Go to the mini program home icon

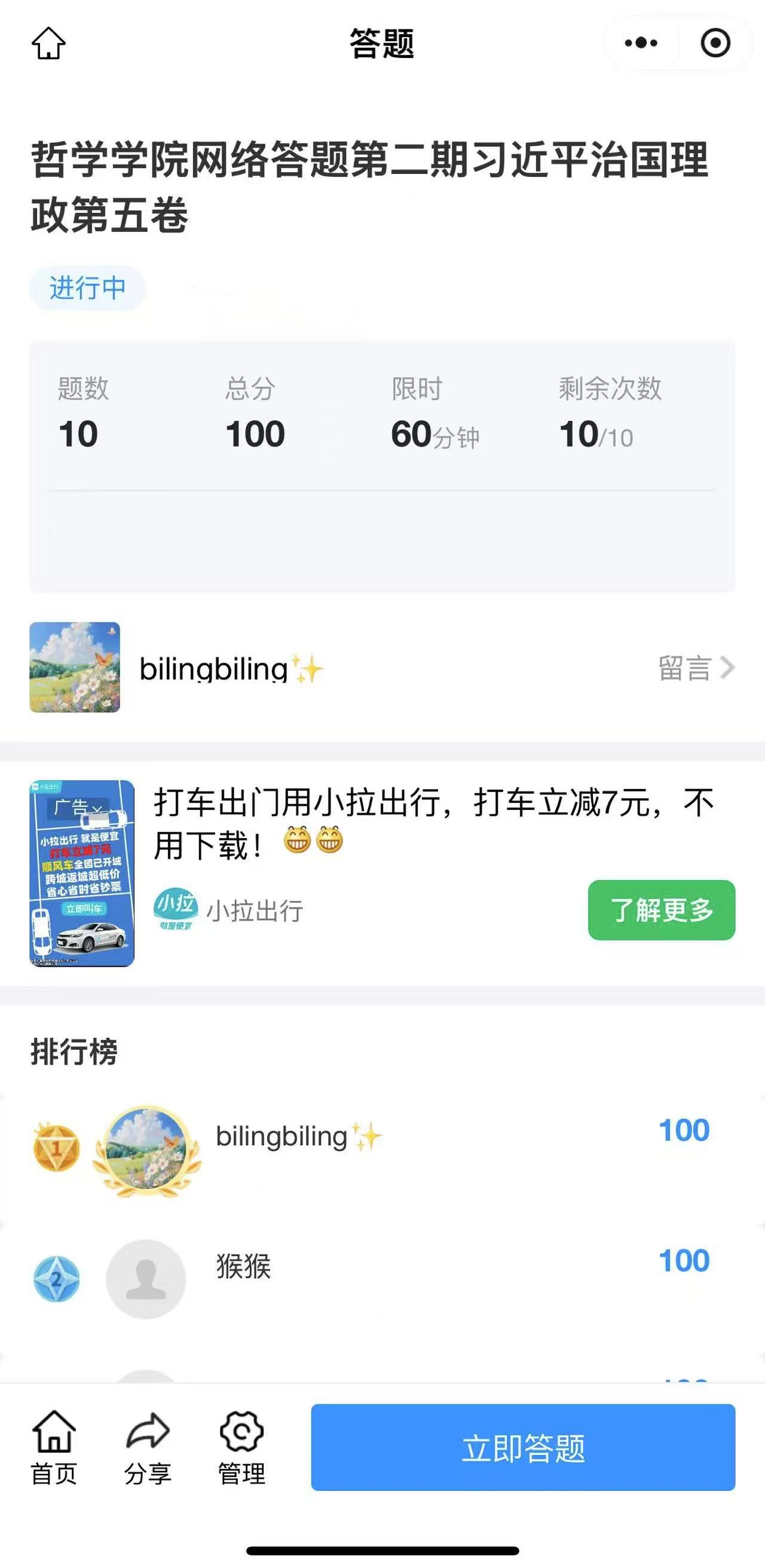48,44
